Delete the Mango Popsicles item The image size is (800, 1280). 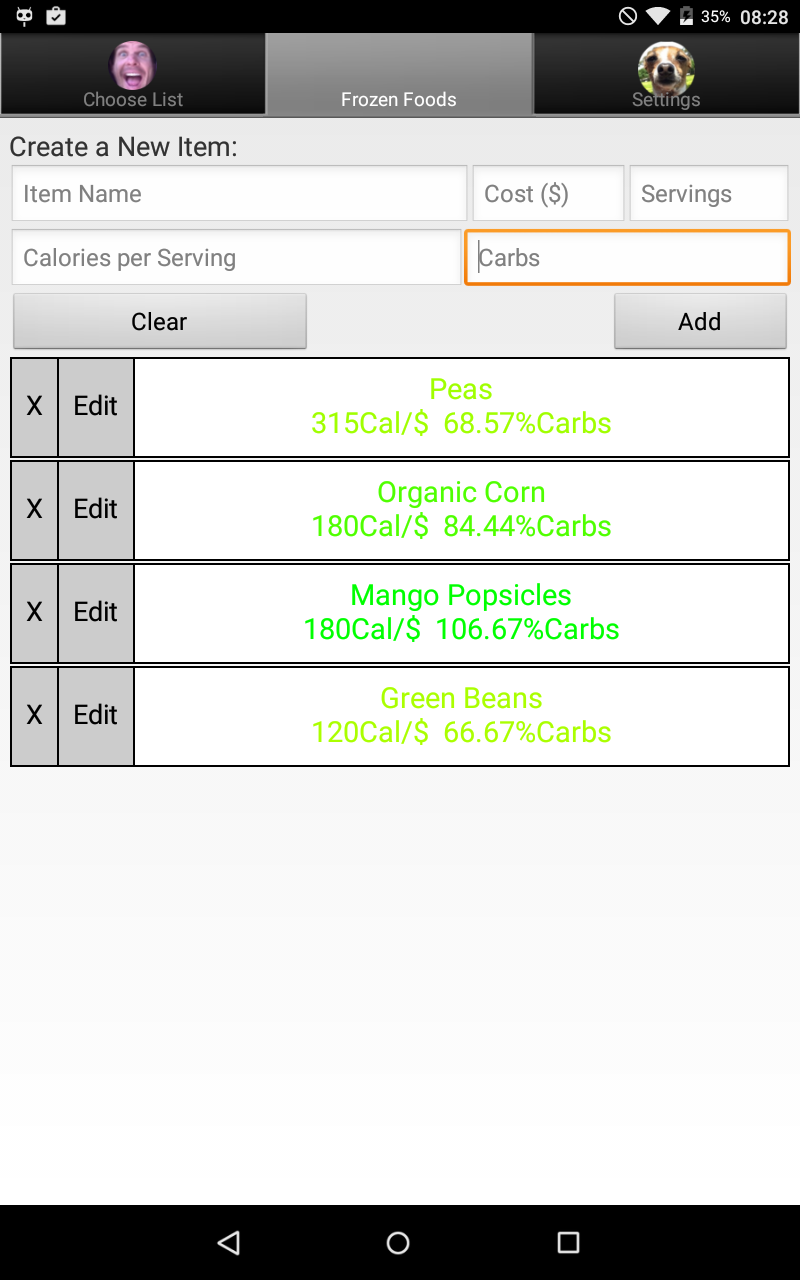[34, 613]
